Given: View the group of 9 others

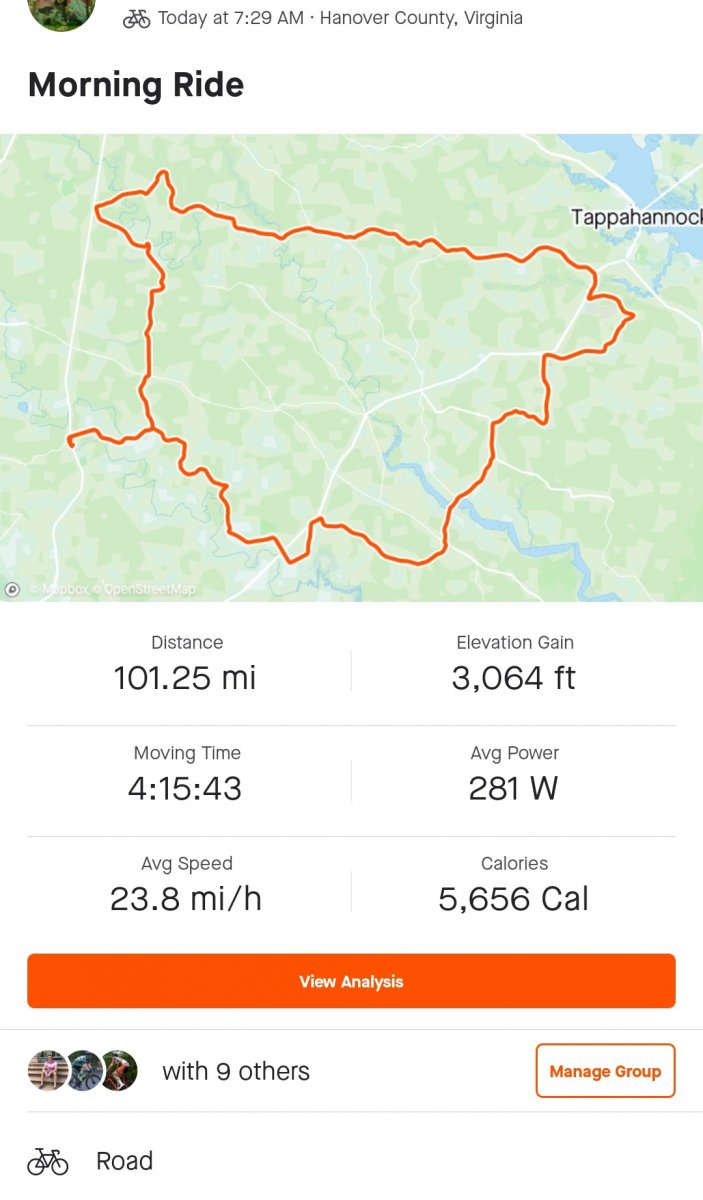Looking at the screenshot, I should point(236,1071).
